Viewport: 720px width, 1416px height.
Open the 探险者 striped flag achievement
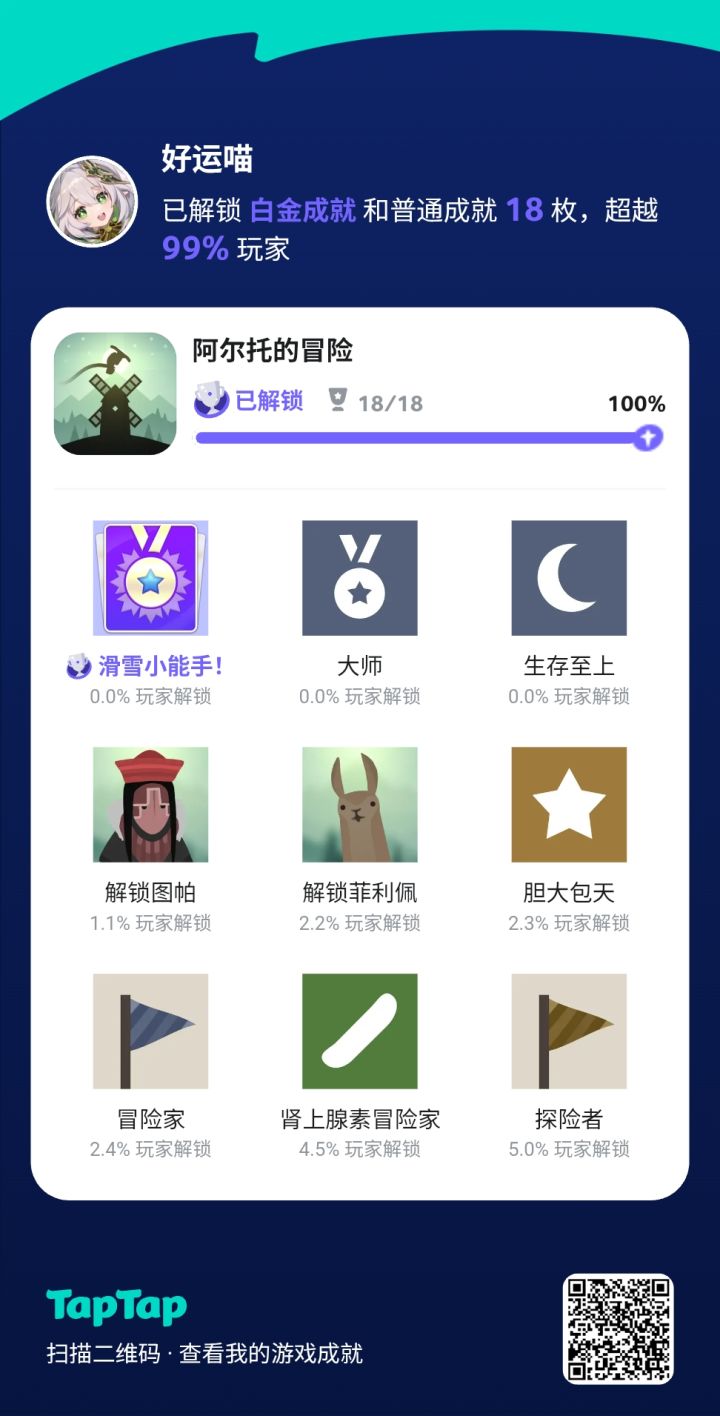coord(568,1031)
